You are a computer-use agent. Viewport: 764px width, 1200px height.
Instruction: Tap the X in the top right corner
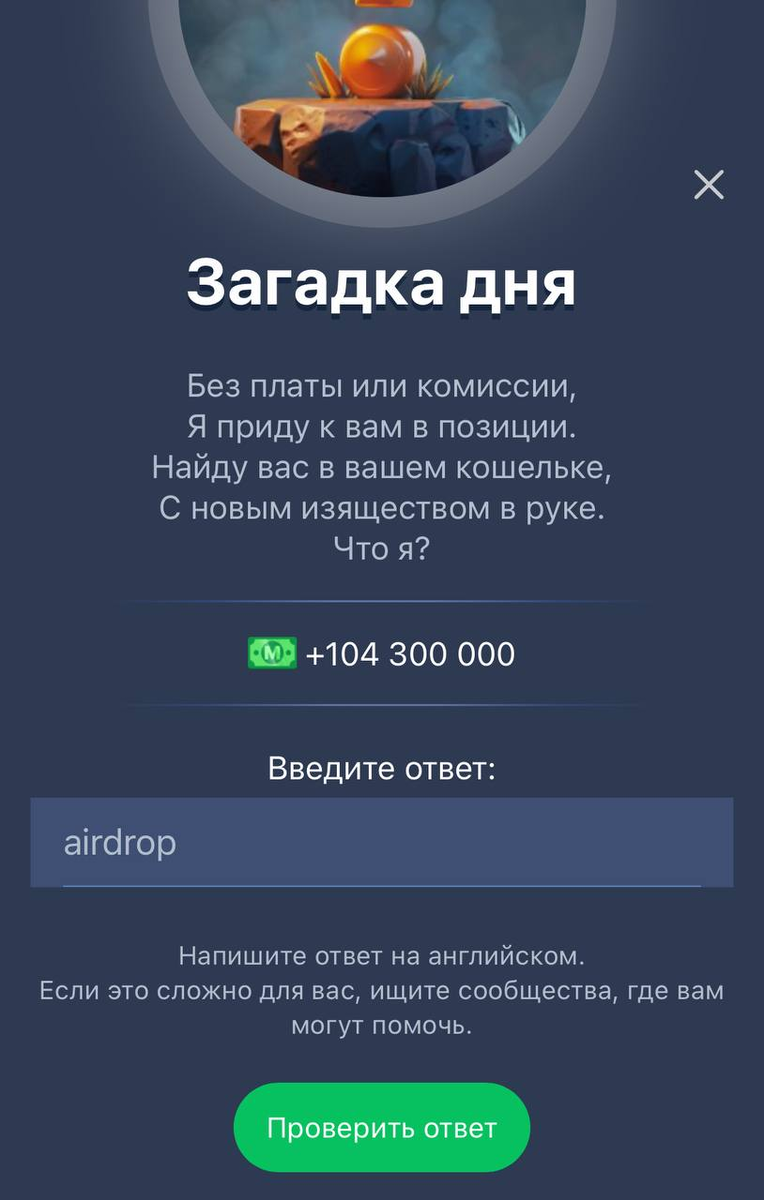pos(709,184)
